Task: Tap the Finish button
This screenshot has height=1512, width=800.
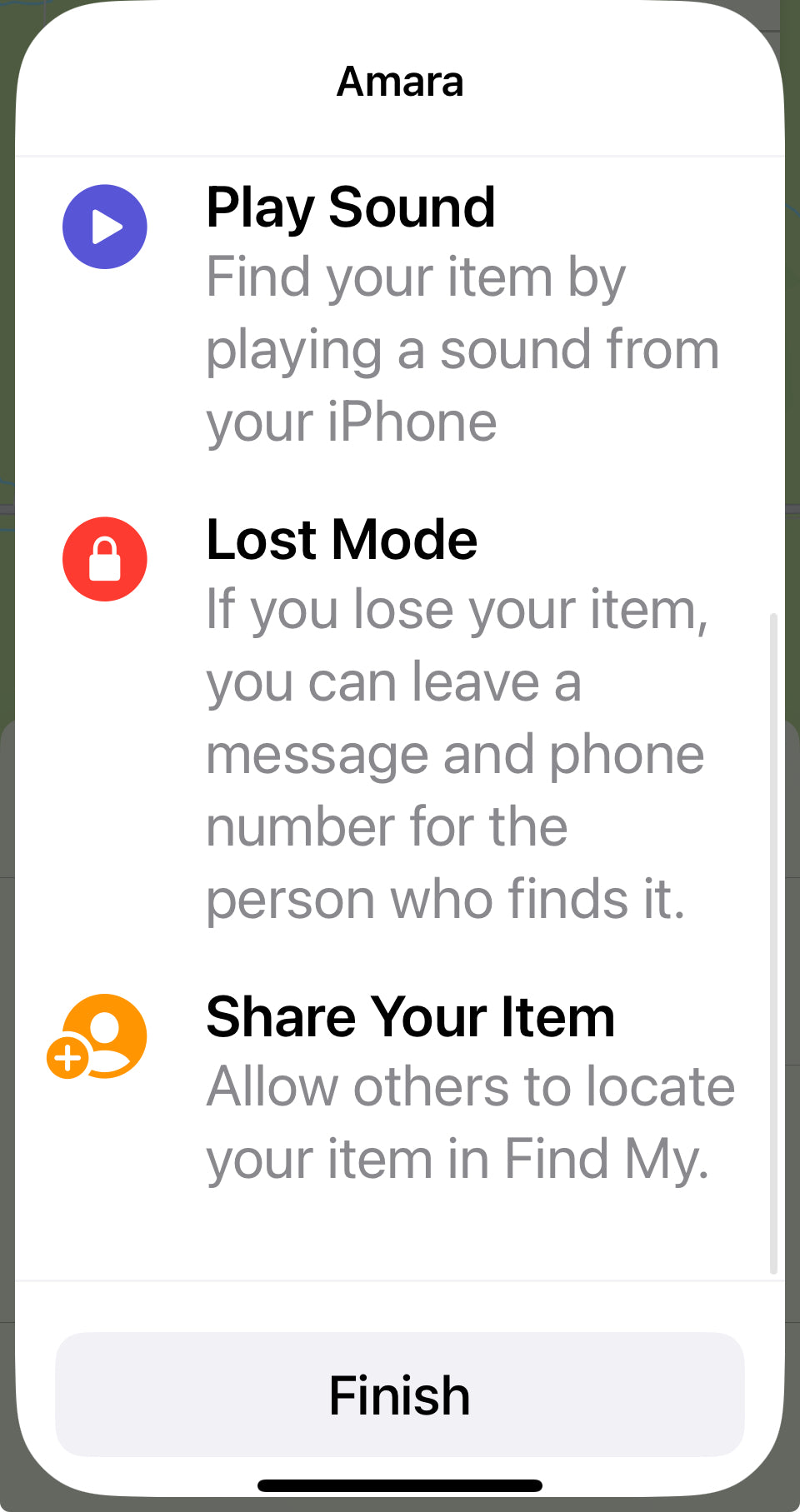Action: [x=400, y=1395]
